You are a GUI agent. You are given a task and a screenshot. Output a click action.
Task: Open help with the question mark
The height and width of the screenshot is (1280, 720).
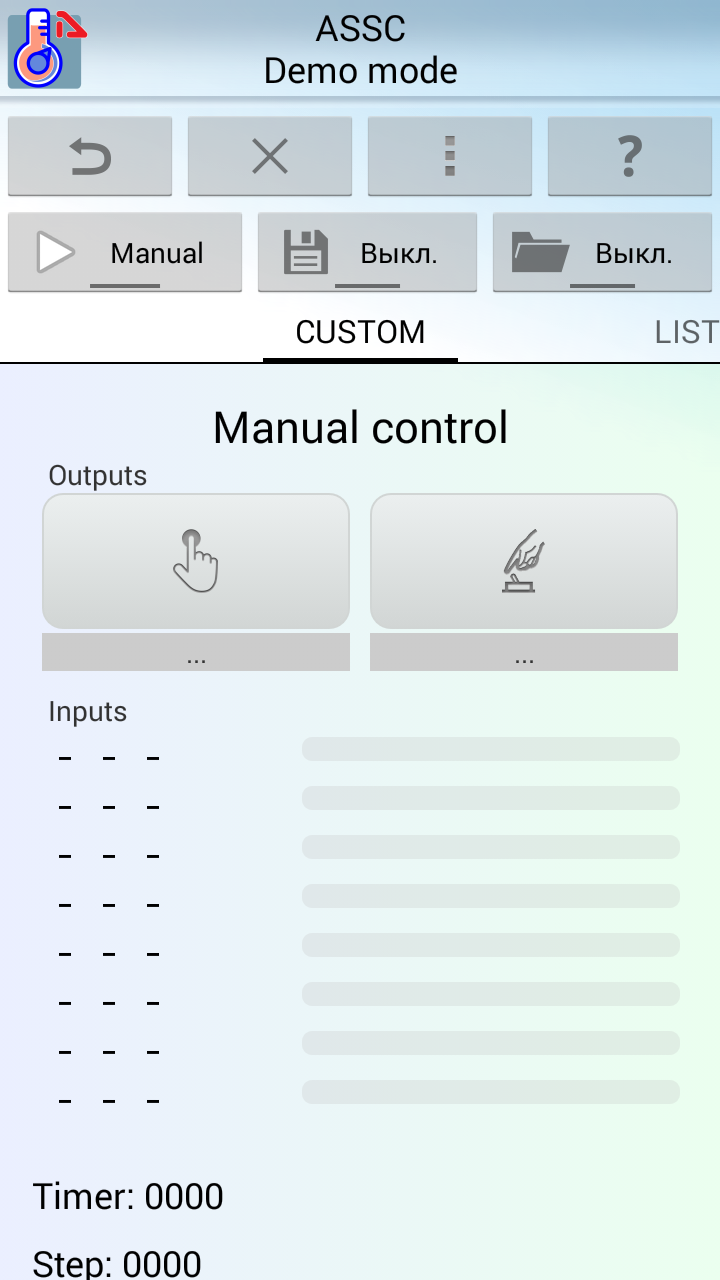click(x=630, y=156)
